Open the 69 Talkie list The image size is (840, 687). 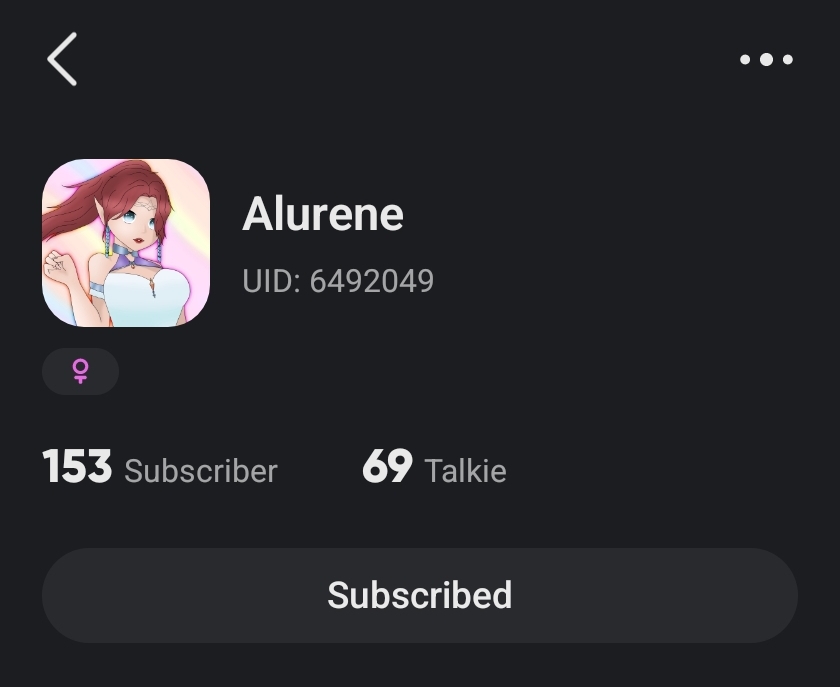(x=434, y=468)
